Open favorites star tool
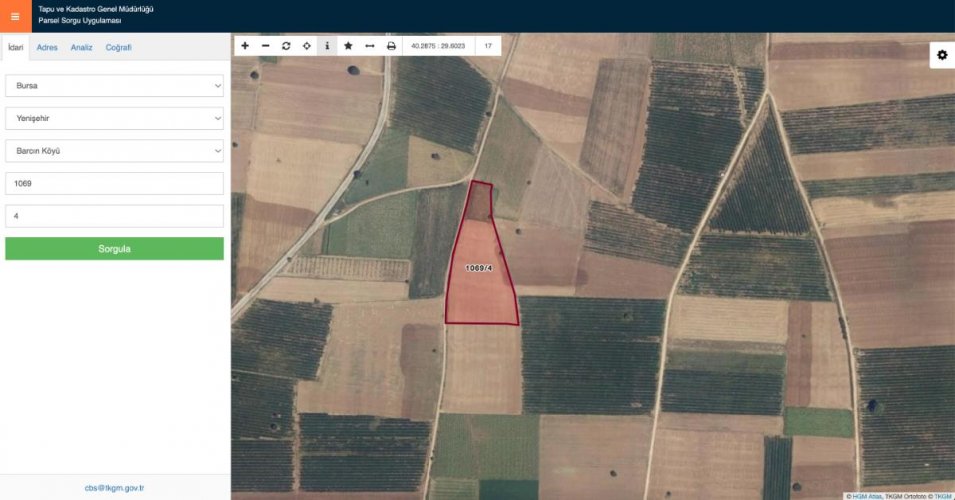955x500 pixels. (x=348, y=46)
